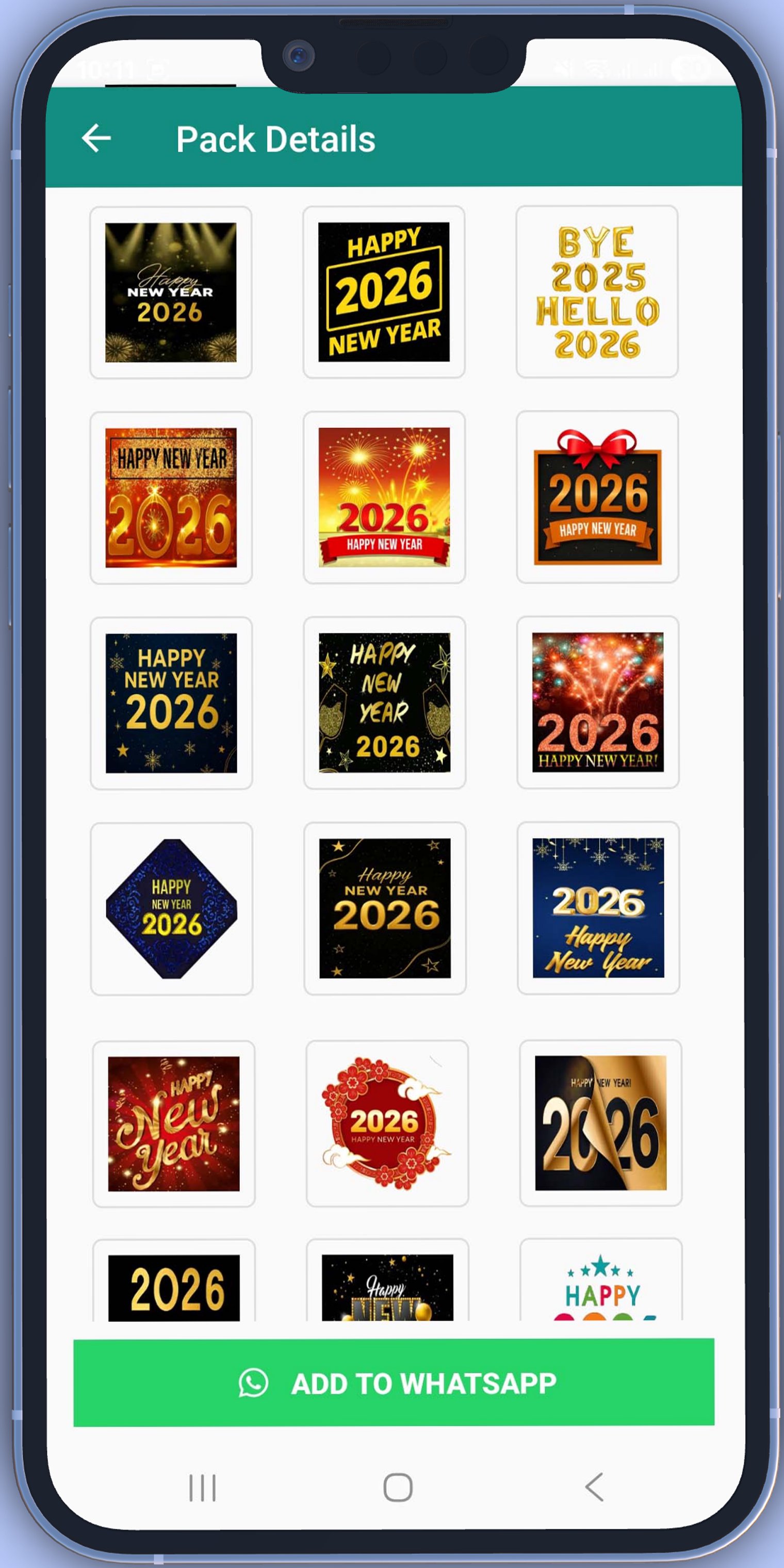This screenshot has width=784, height=1568.
Task: Open the fireworks sticker with red ribbon banner
Action: point(384,497)
